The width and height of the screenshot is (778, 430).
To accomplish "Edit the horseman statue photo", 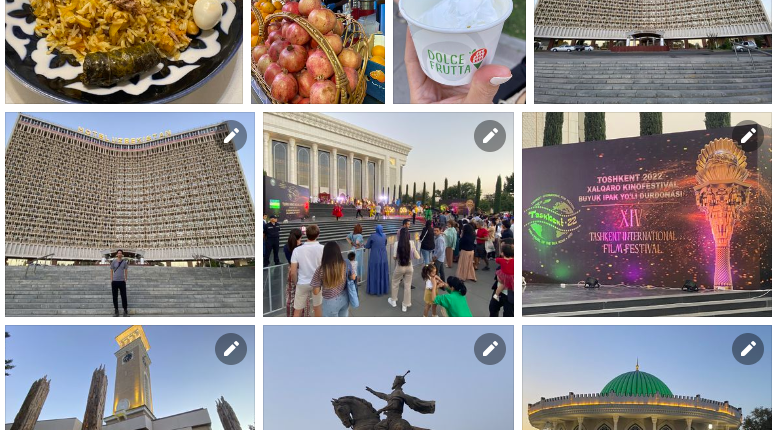I will (x=489, y=349).
